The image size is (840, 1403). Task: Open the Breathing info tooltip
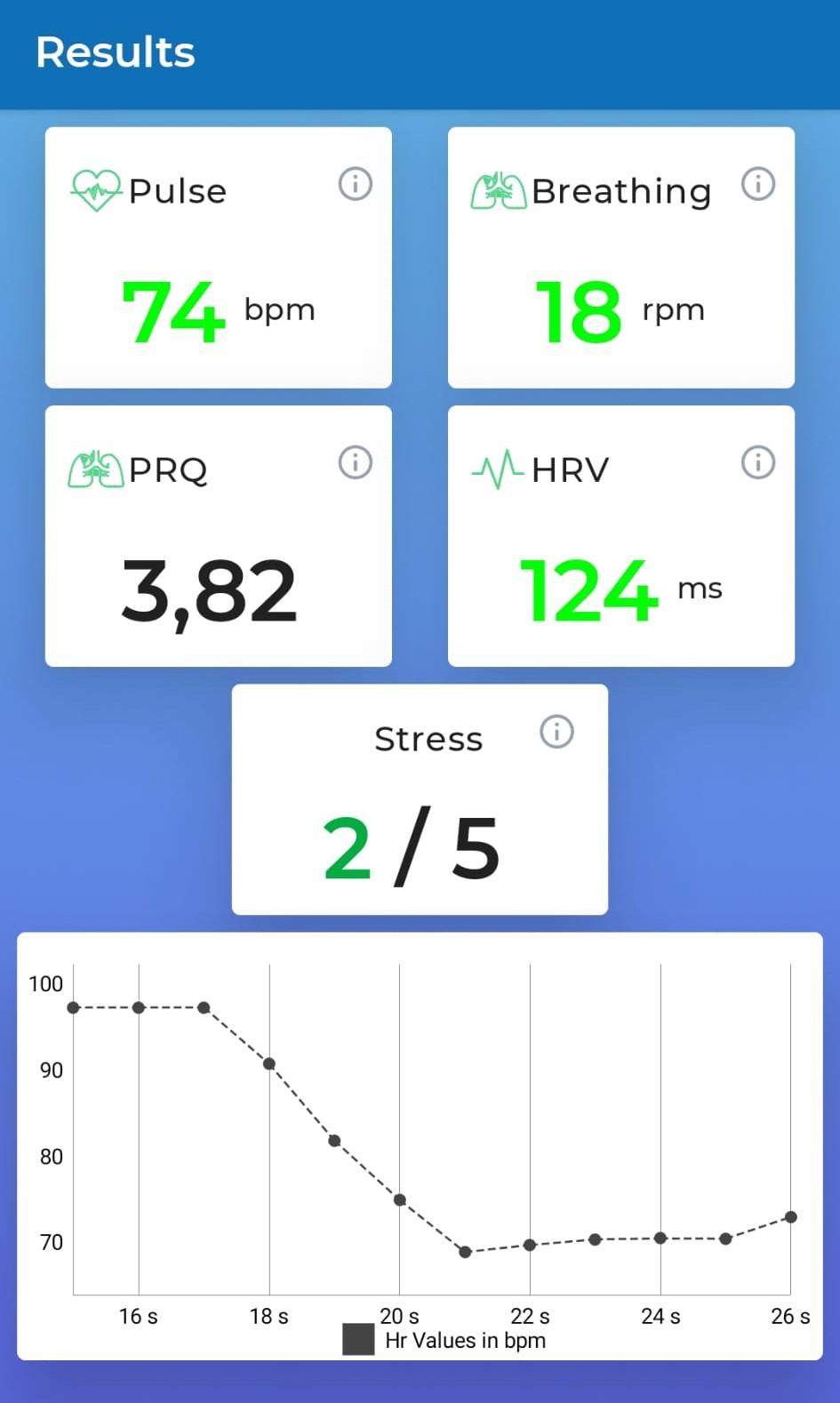click(x=757, y=183)
